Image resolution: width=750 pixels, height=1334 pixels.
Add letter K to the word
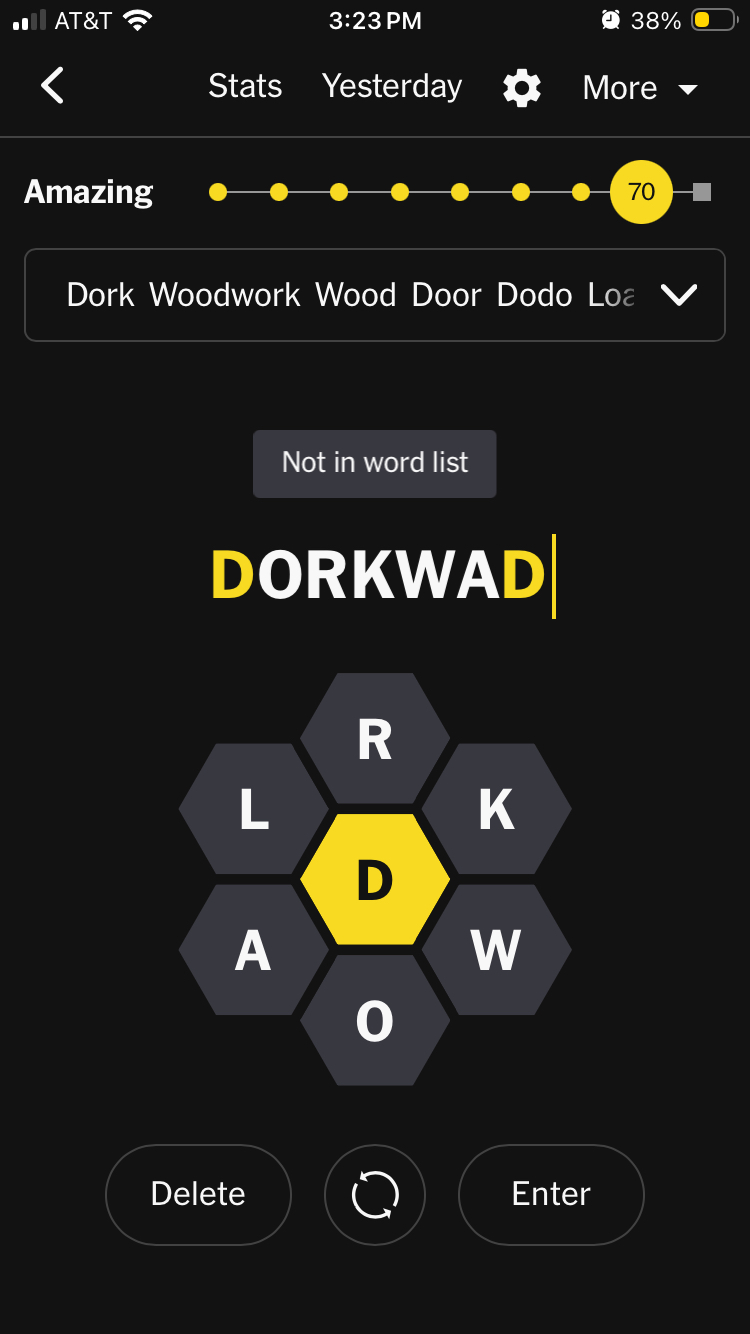click(496, 810)
